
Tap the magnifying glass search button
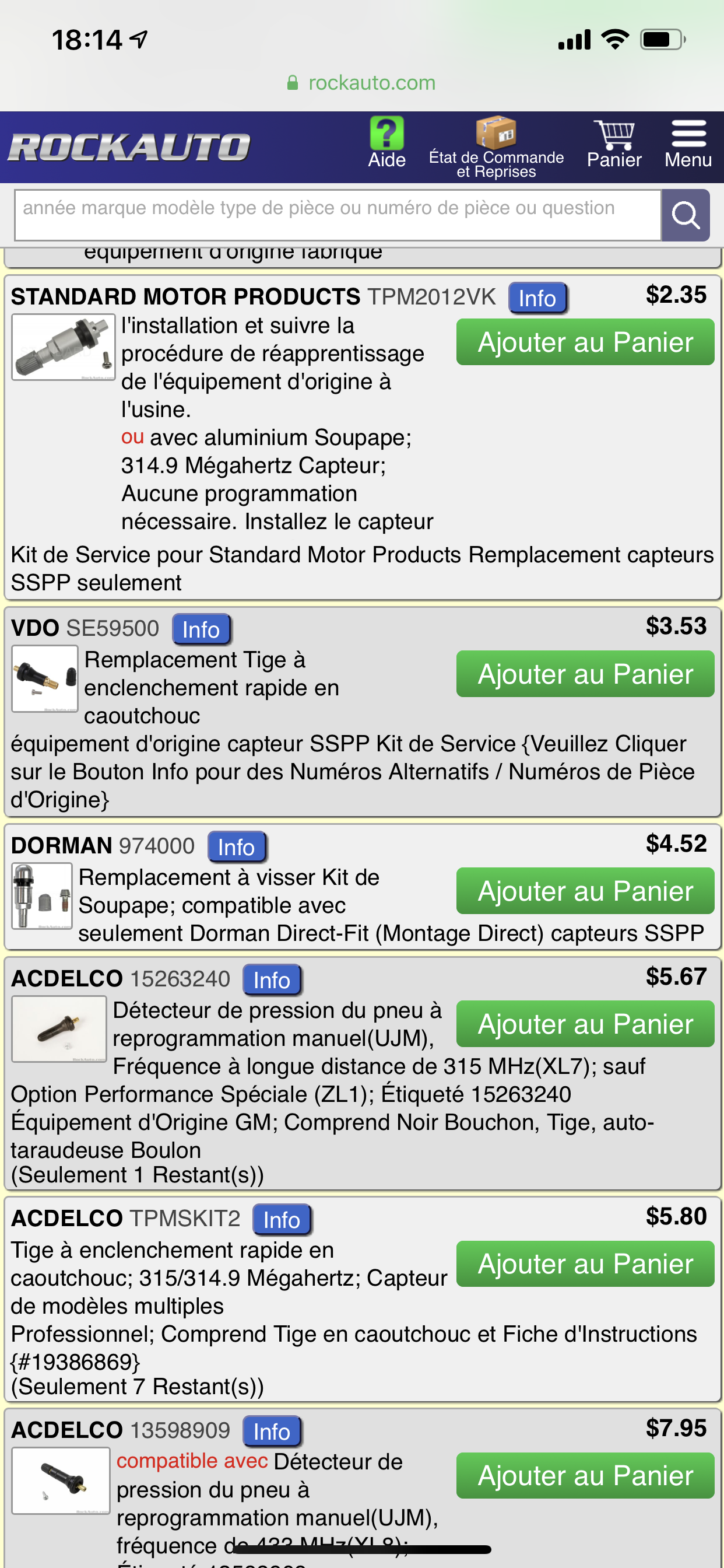click(685, 215)
